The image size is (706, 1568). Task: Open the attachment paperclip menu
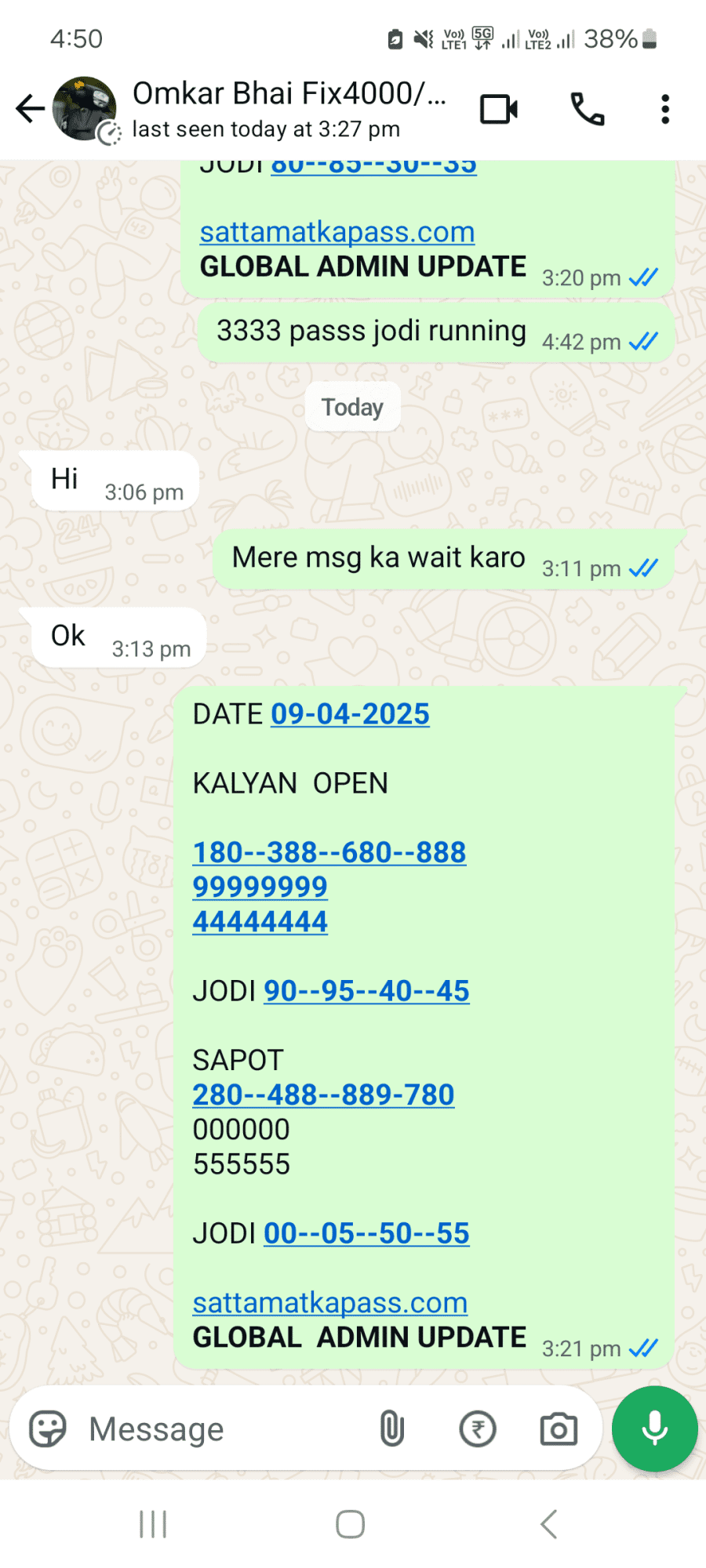(391, 1429)
